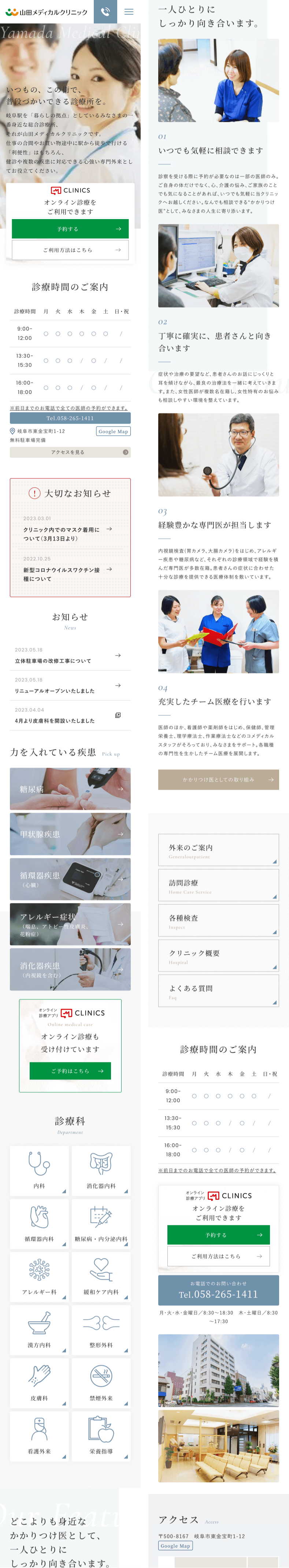
Task: Select the 糖尿病 disease card
Action: coord(70,789)
